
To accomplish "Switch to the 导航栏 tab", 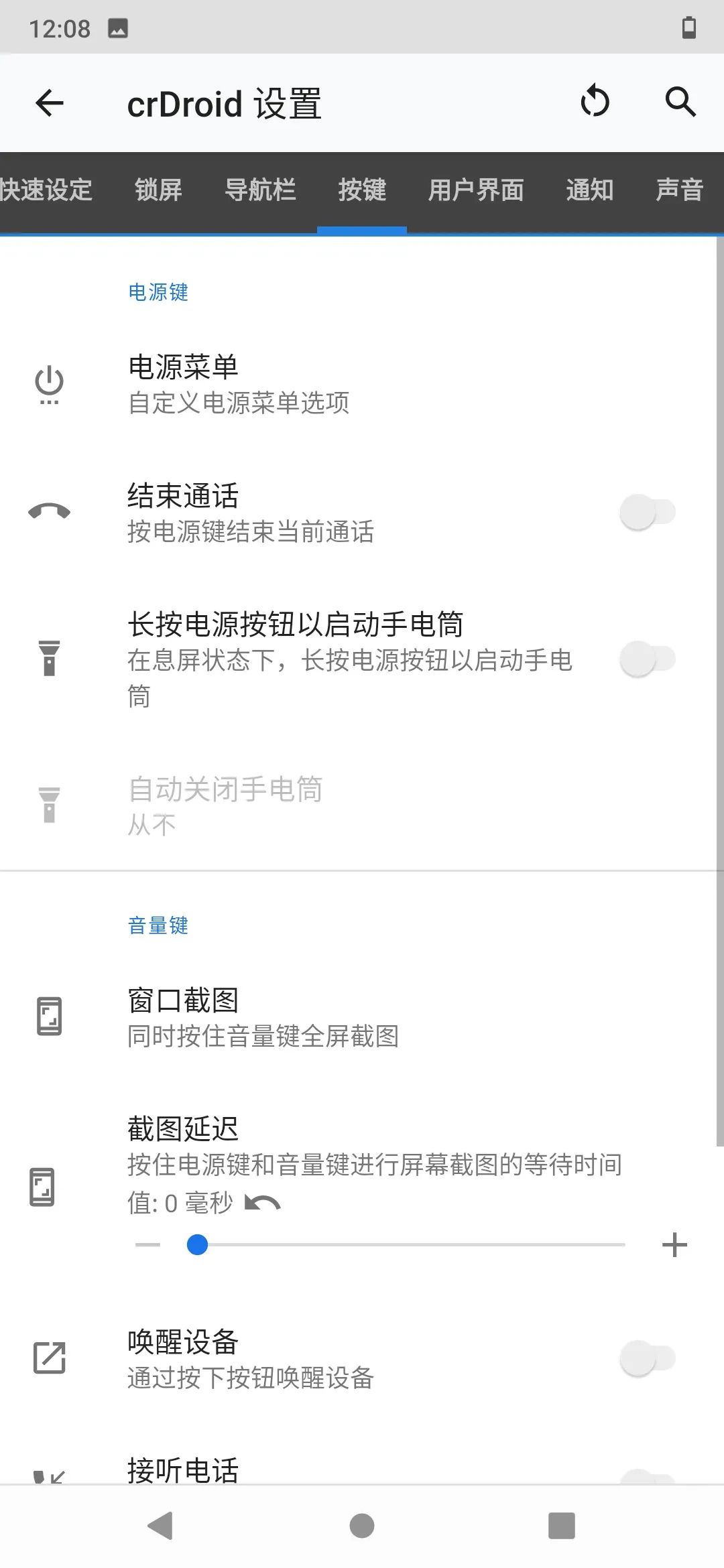I will click(261, 190).
